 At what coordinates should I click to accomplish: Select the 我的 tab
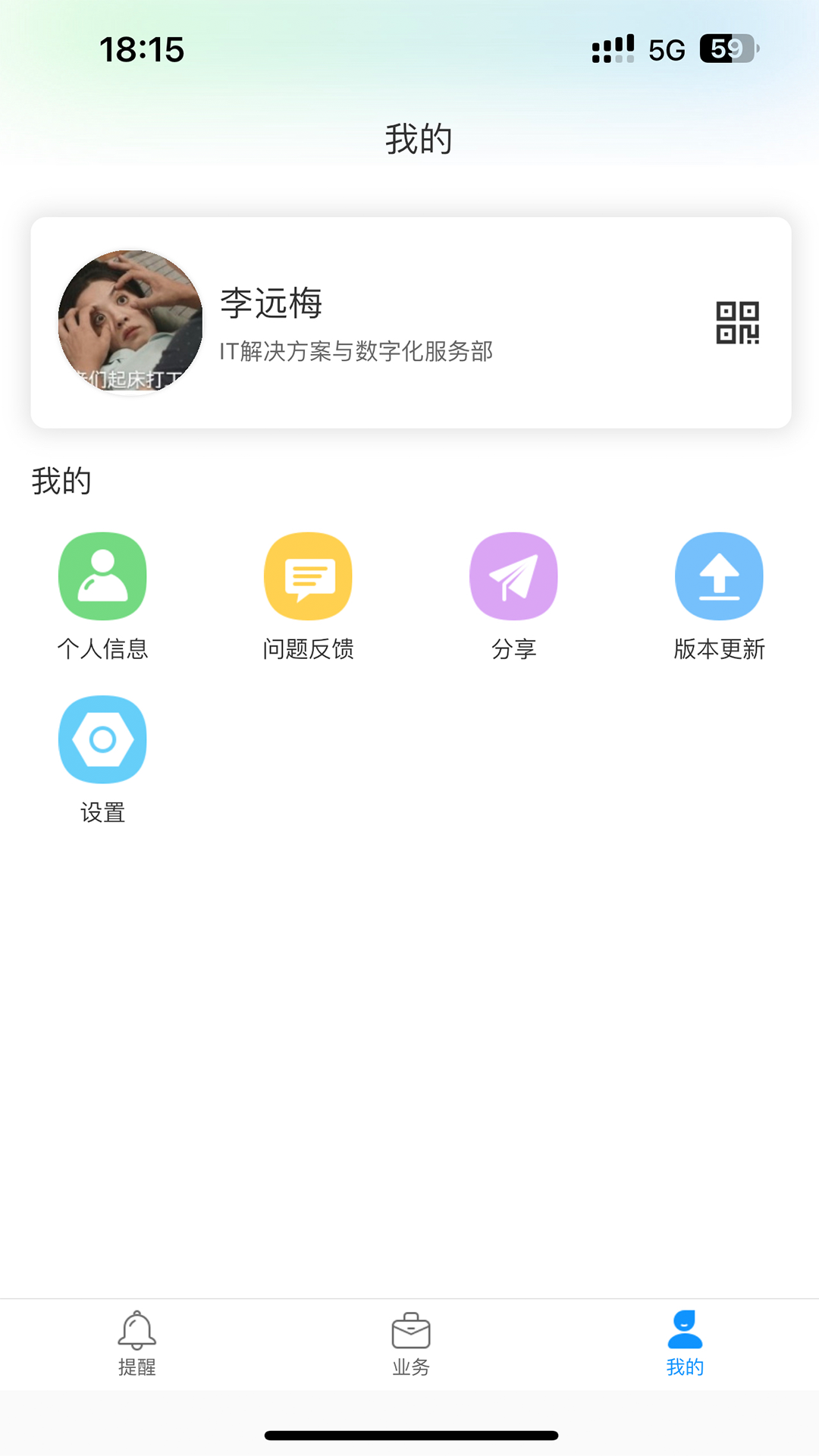point(685,1343)
